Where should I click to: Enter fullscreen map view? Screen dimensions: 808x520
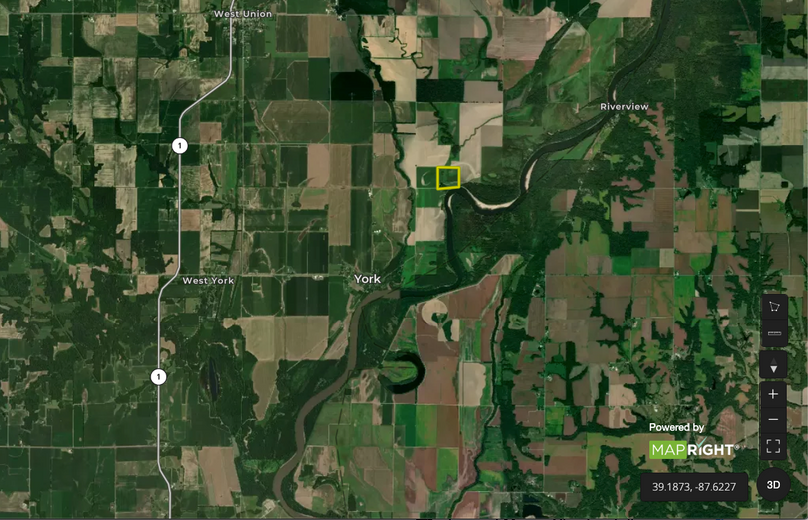click(x=773, y=446)
